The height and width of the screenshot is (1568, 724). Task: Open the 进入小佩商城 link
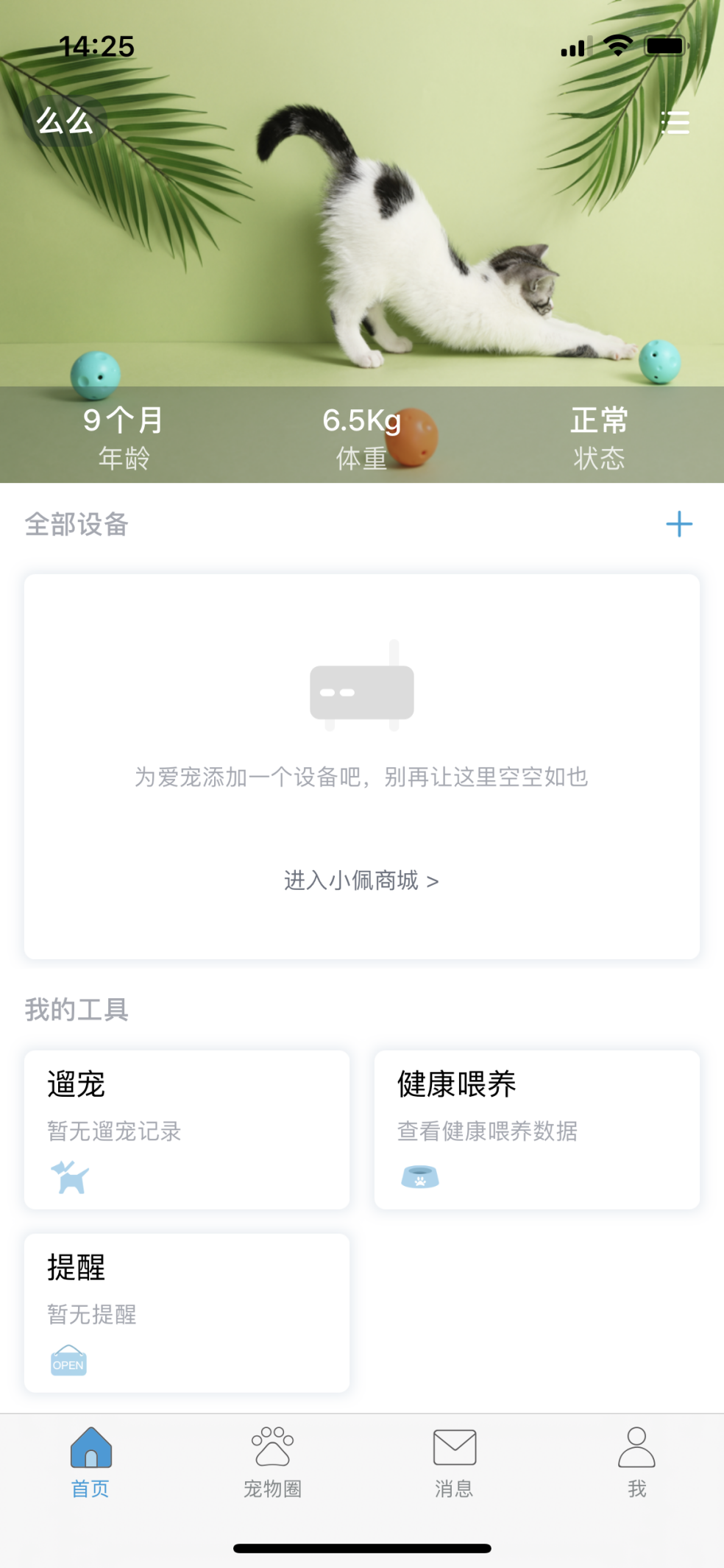pos(361,880)
